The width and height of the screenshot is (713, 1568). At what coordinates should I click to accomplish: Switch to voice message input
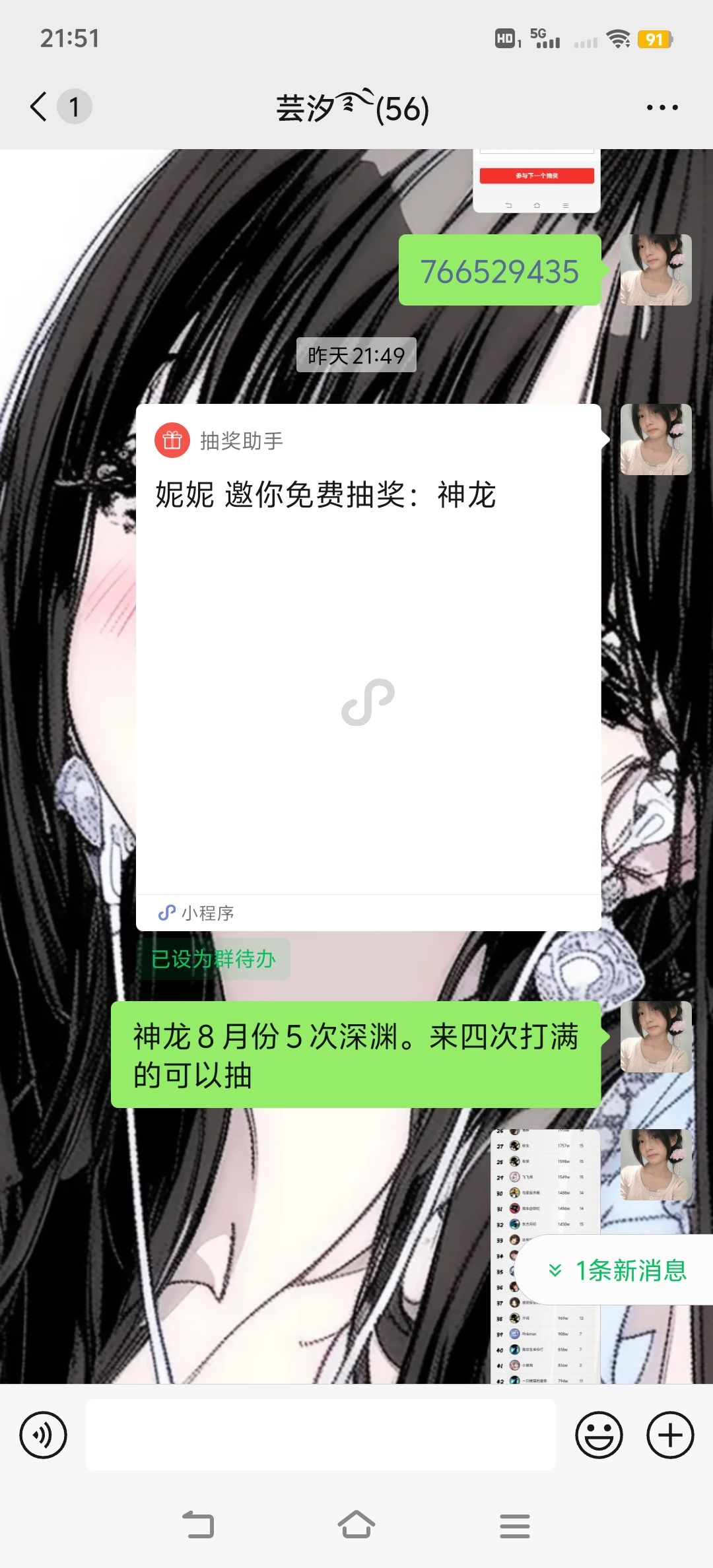(x=44, y=1435)
